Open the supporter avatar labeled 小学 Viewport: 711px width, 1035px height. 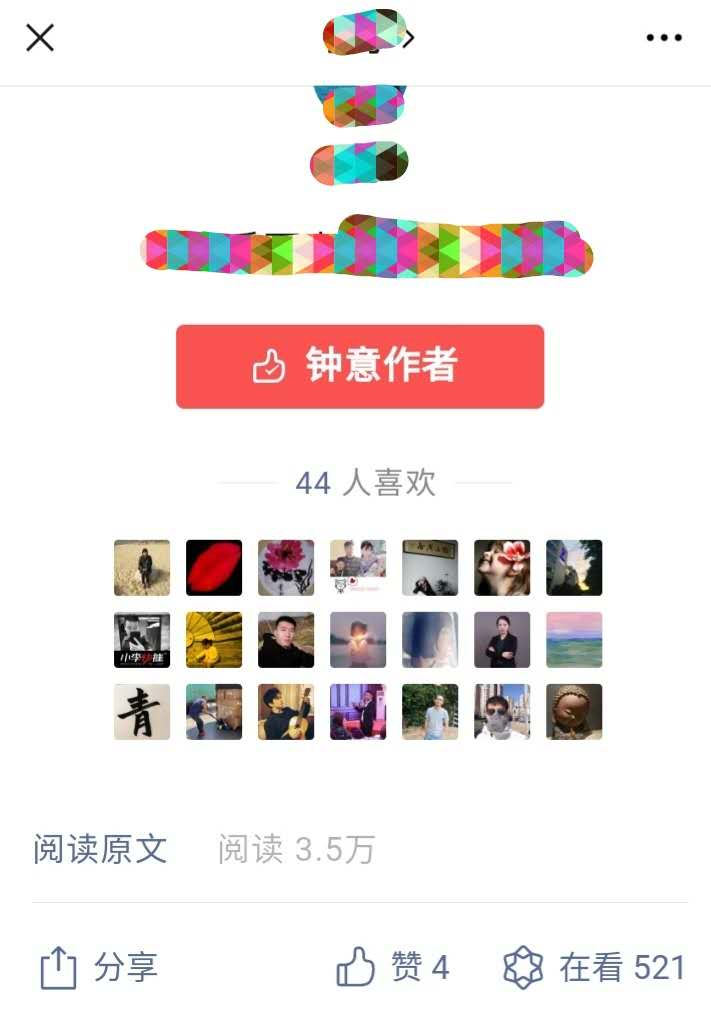[142, 640]
